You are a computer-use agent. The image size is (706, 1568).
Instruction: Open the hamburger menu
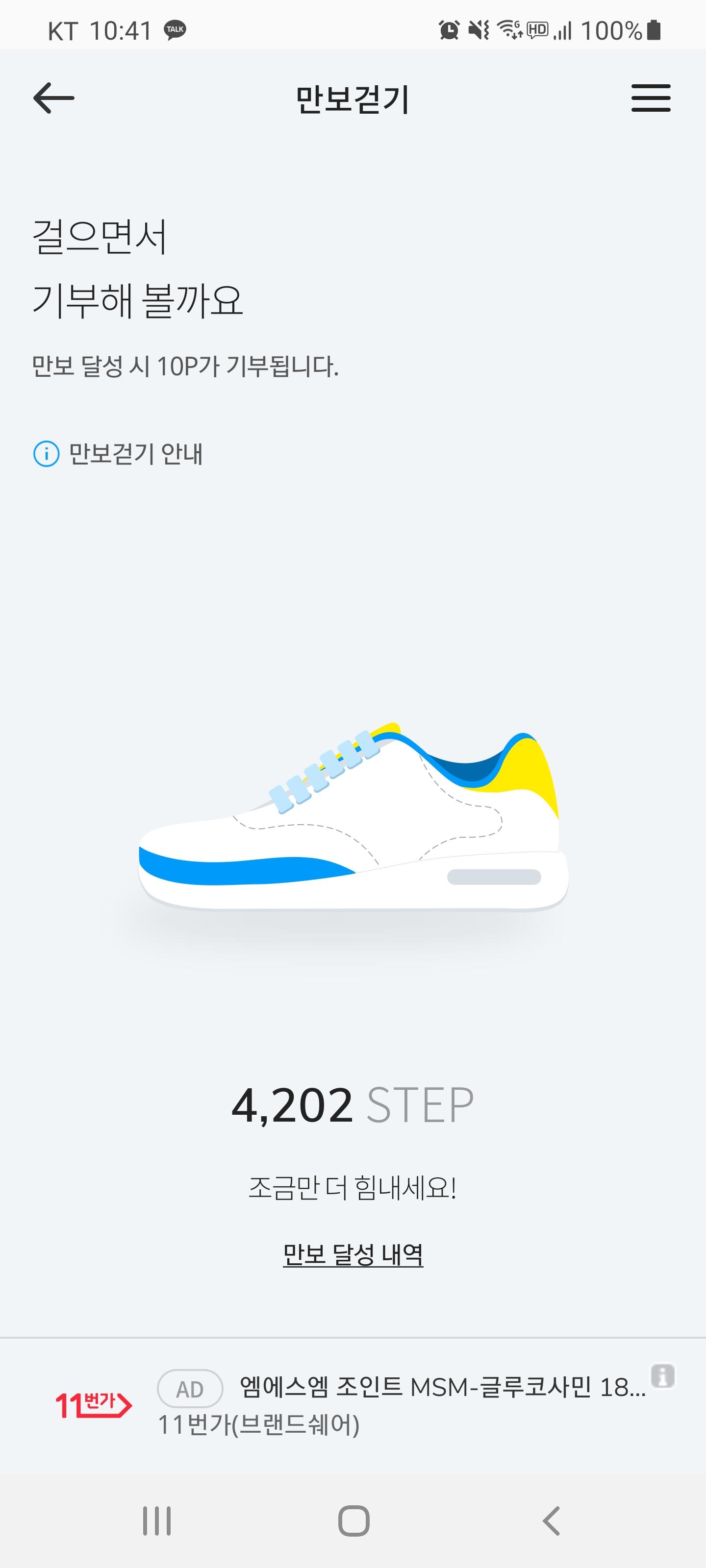coord(650,98)
